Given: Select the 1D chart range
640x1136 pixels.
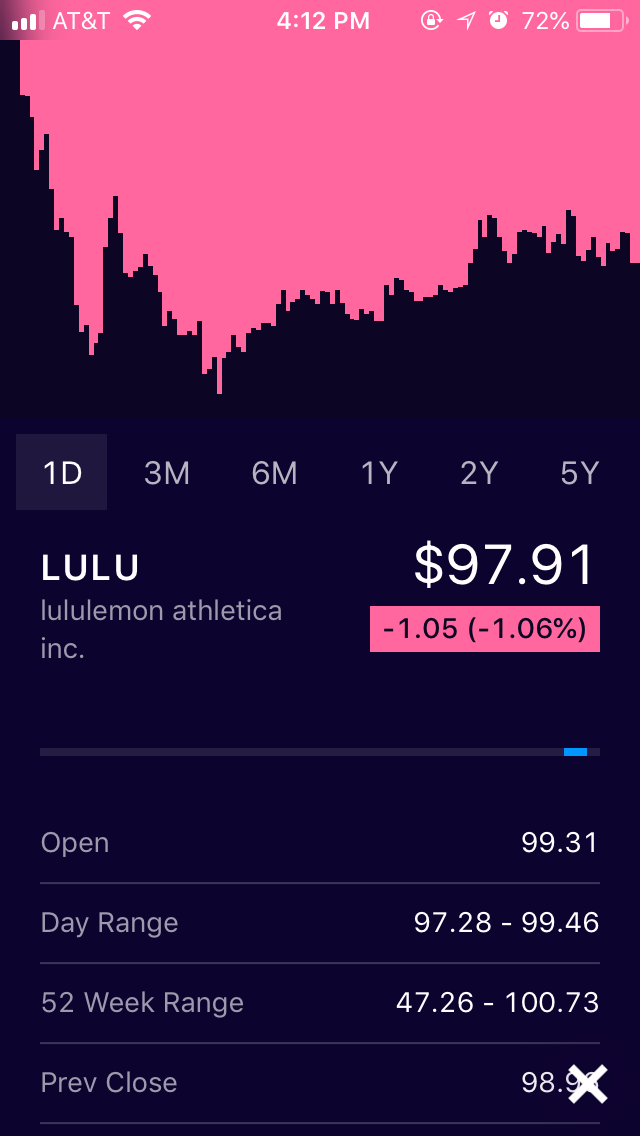Looking at the screenshot, I should pos(62,473).
